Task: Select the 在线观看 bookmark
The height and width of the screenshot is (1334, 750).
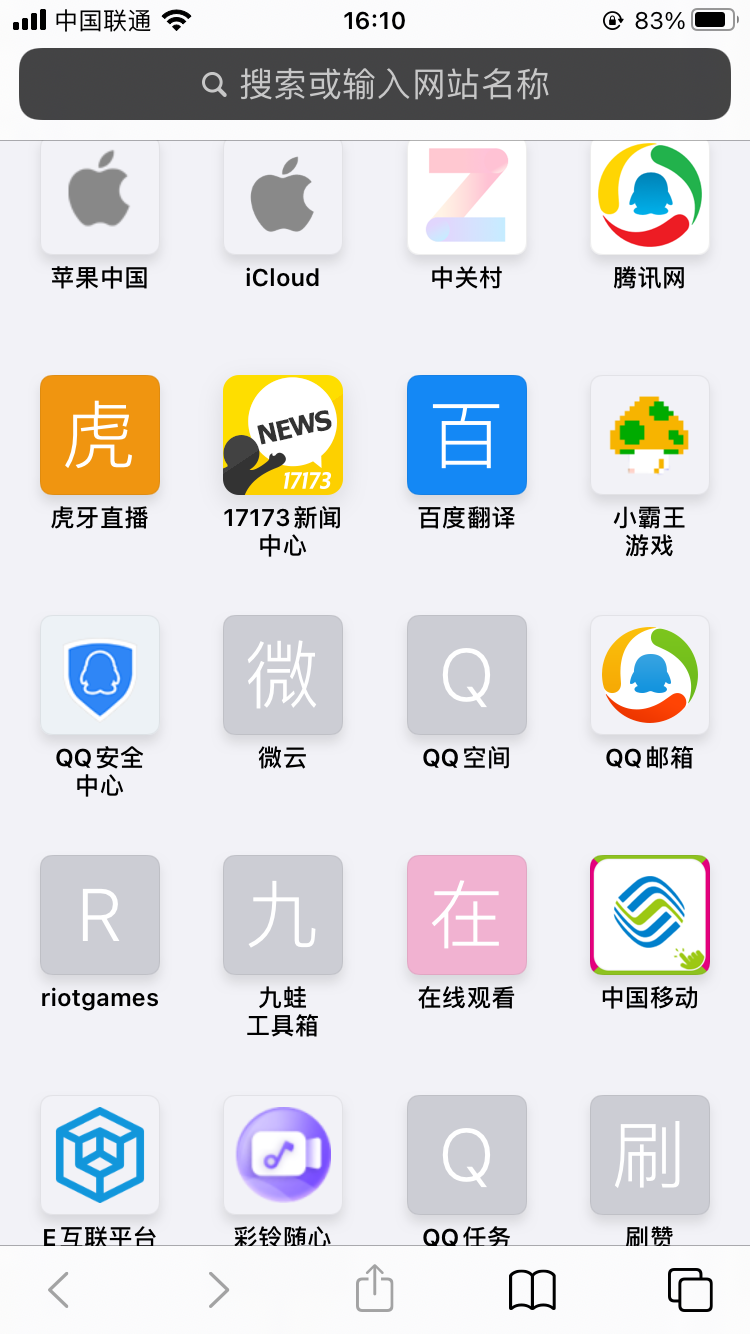Action: tap(467, 915)
